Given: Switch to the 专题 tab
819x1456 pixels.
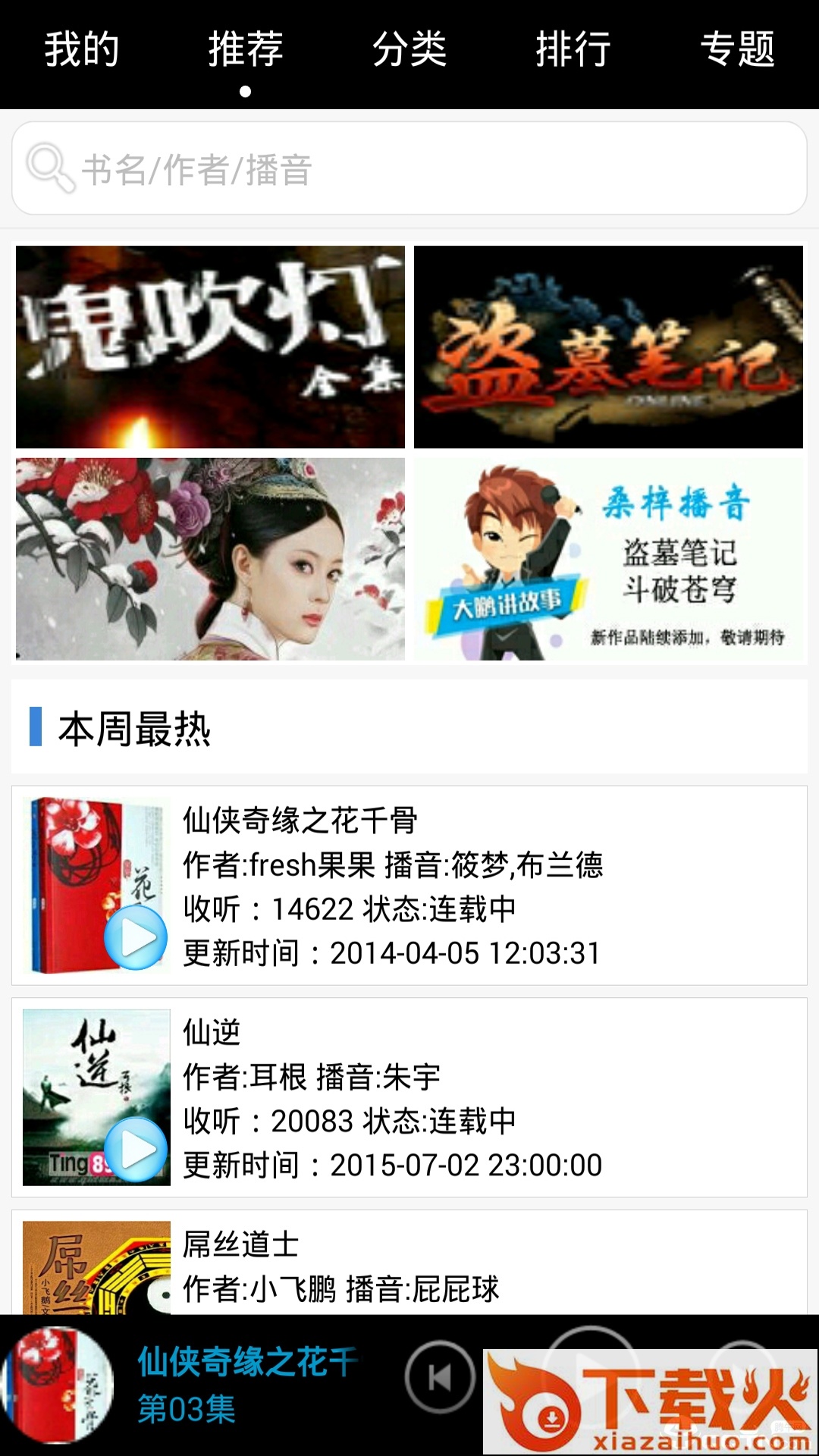Looking at the screenshot, I should 736,50.
